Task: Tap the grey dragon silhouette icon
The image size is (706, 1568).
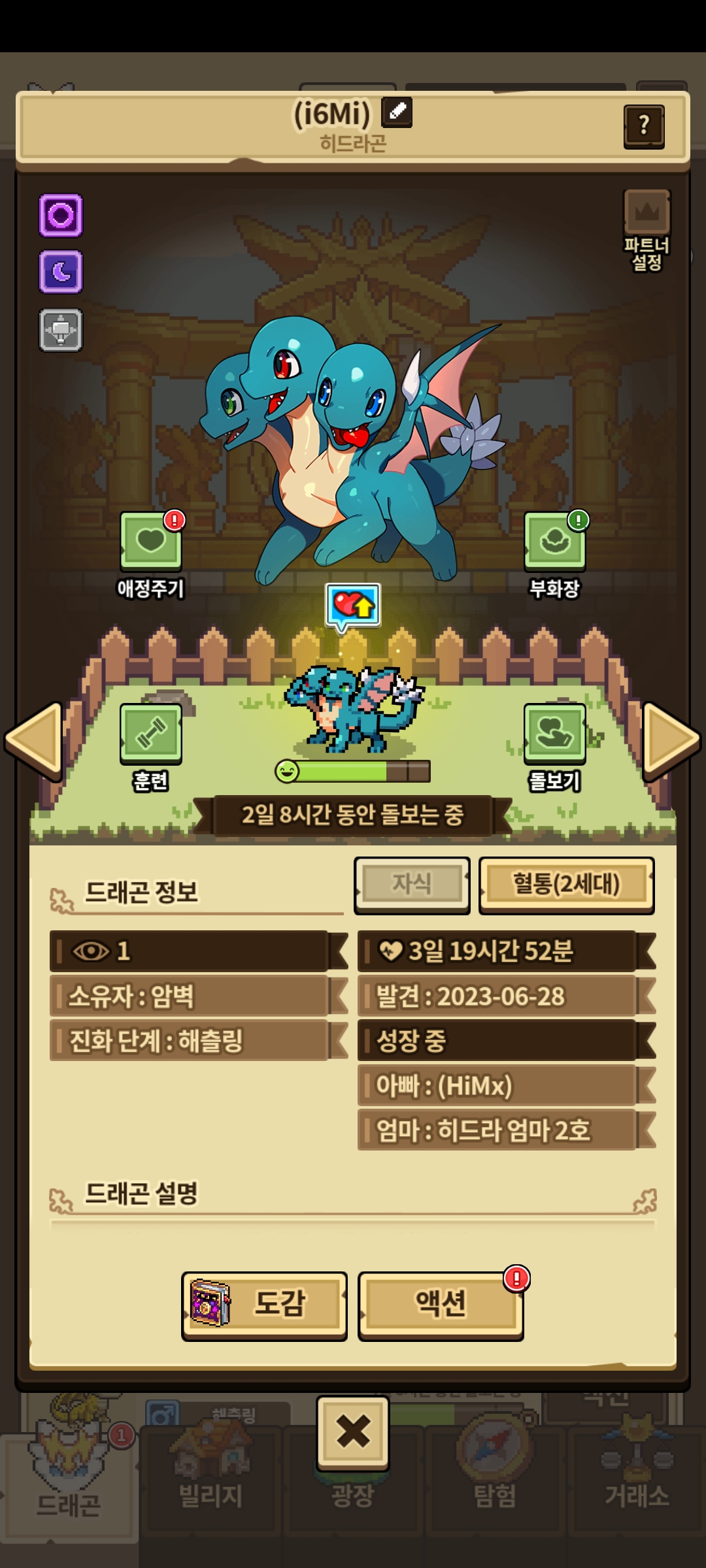Action: point(61,330)
